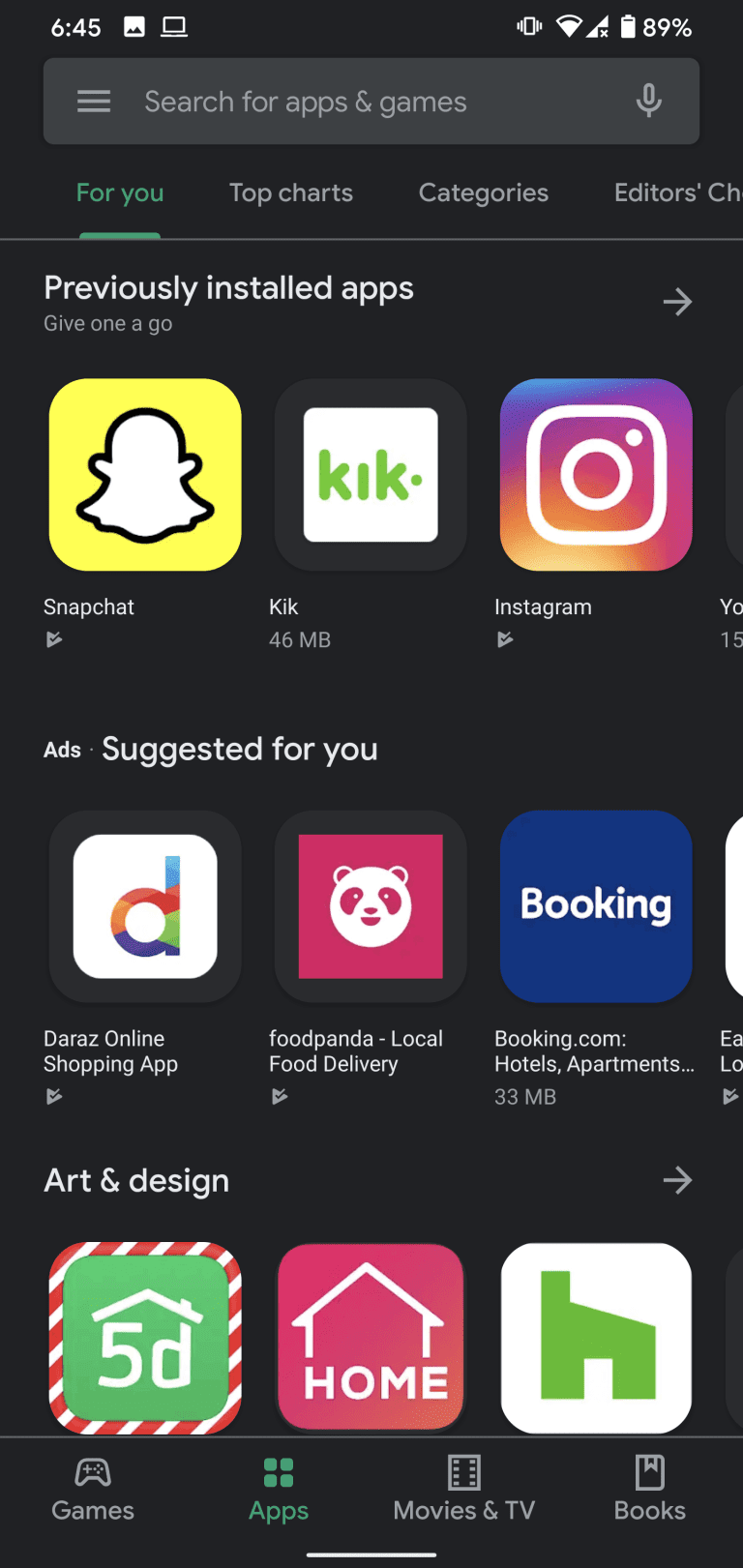Select the For you tab

(120, 192)
